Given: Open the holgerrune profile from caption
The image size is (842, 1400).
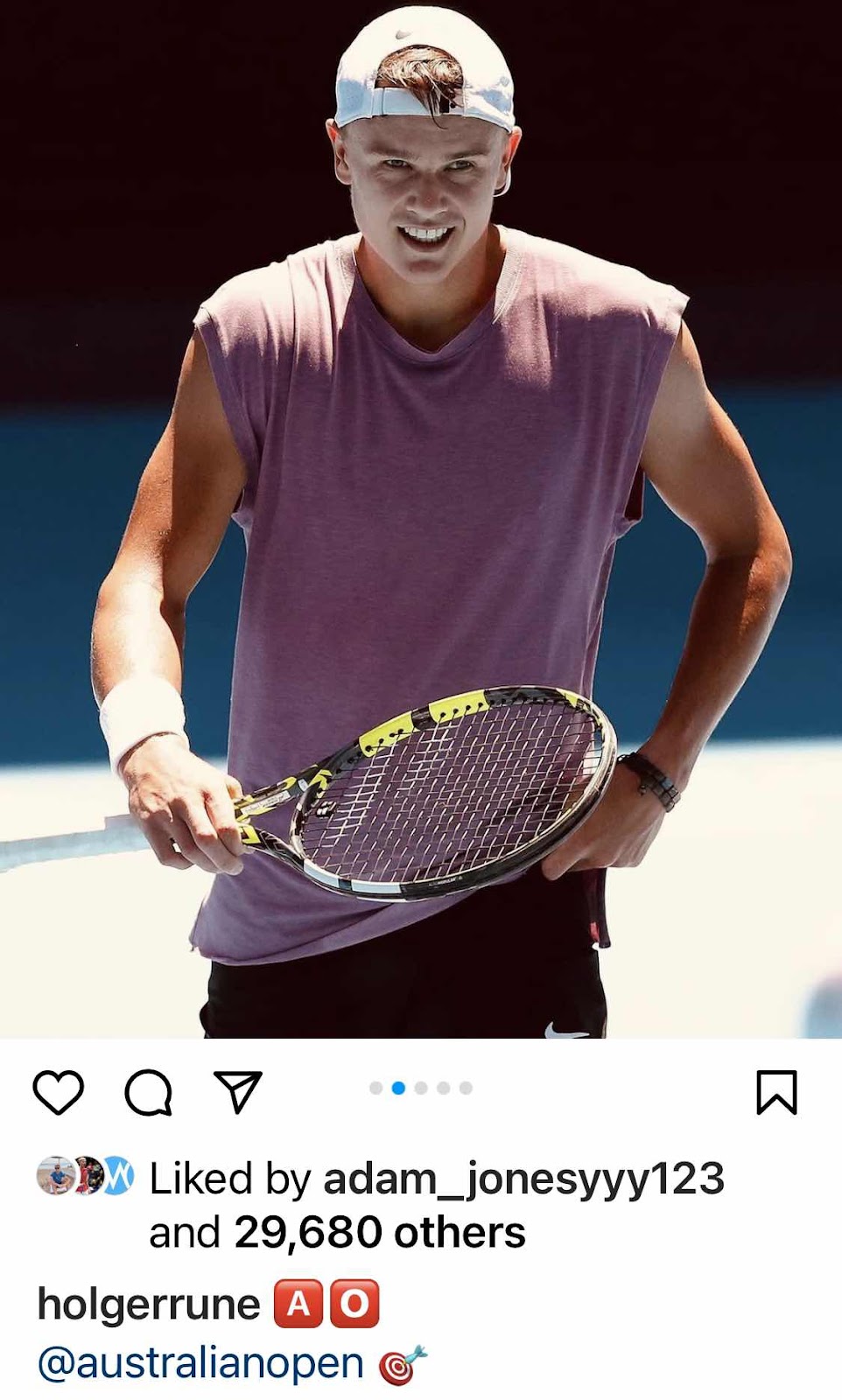Looking at the screenshot, I should (x=149, y=1305).
